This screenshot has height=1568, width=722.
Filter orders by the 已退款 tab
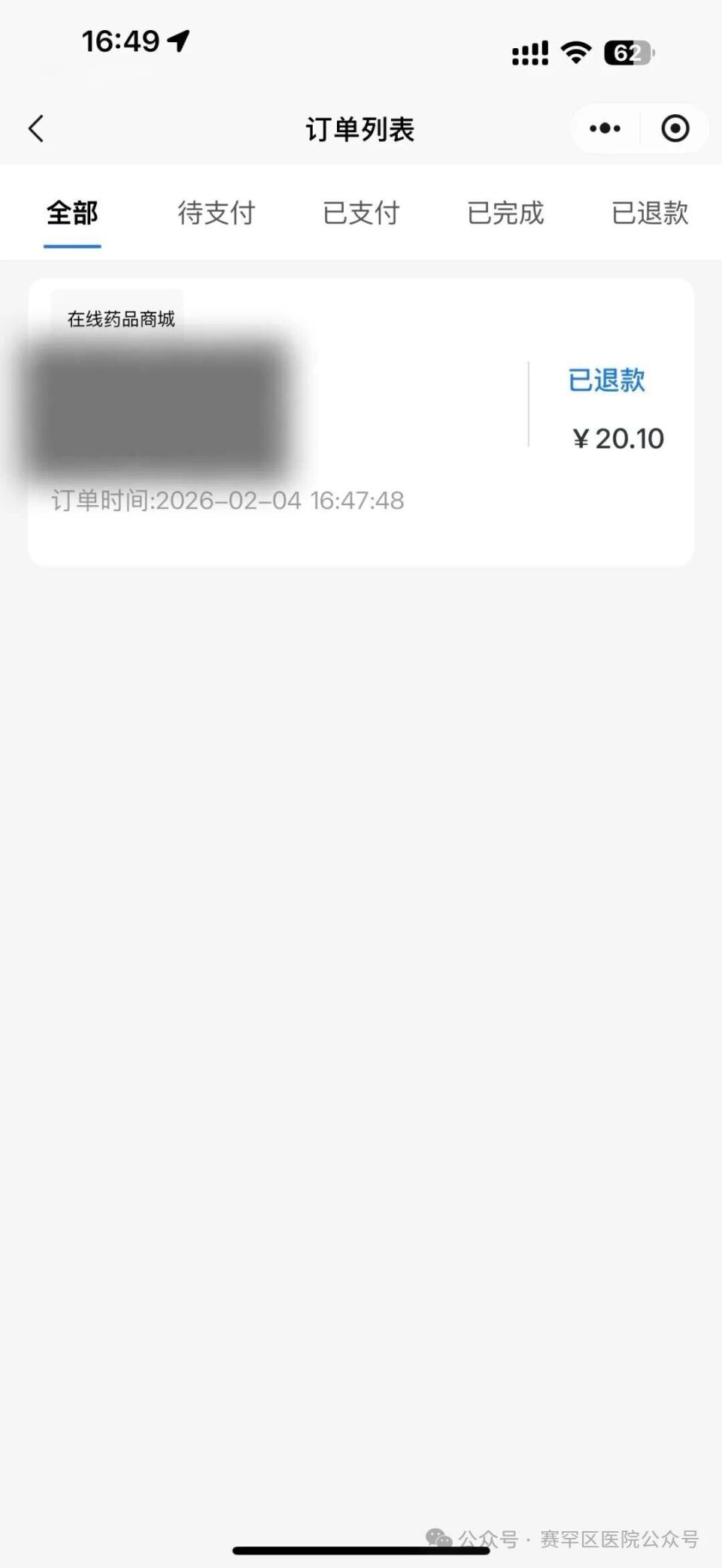tap(650, 213)
